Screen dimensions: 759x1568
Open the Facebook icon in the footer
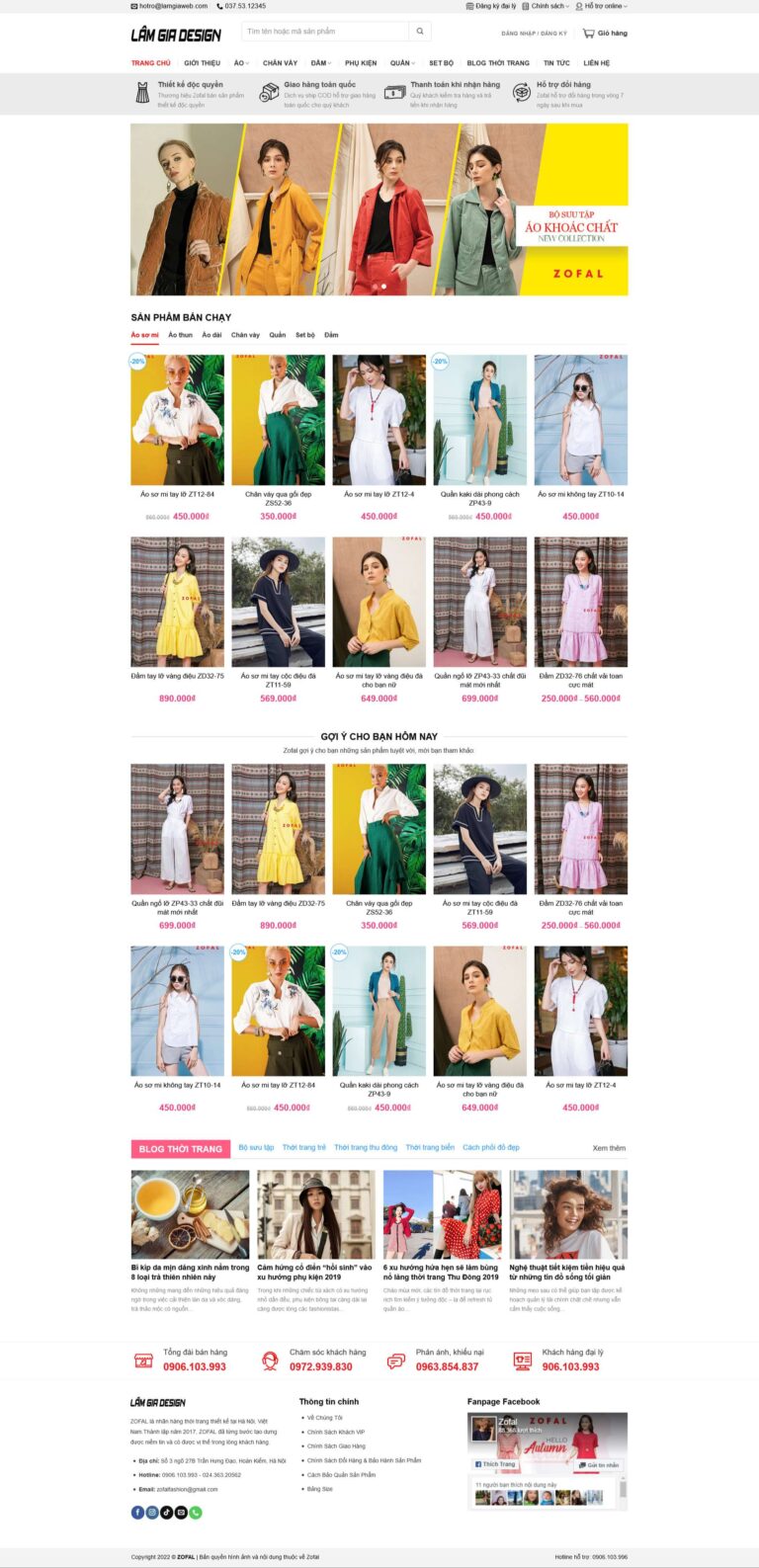137,1512
